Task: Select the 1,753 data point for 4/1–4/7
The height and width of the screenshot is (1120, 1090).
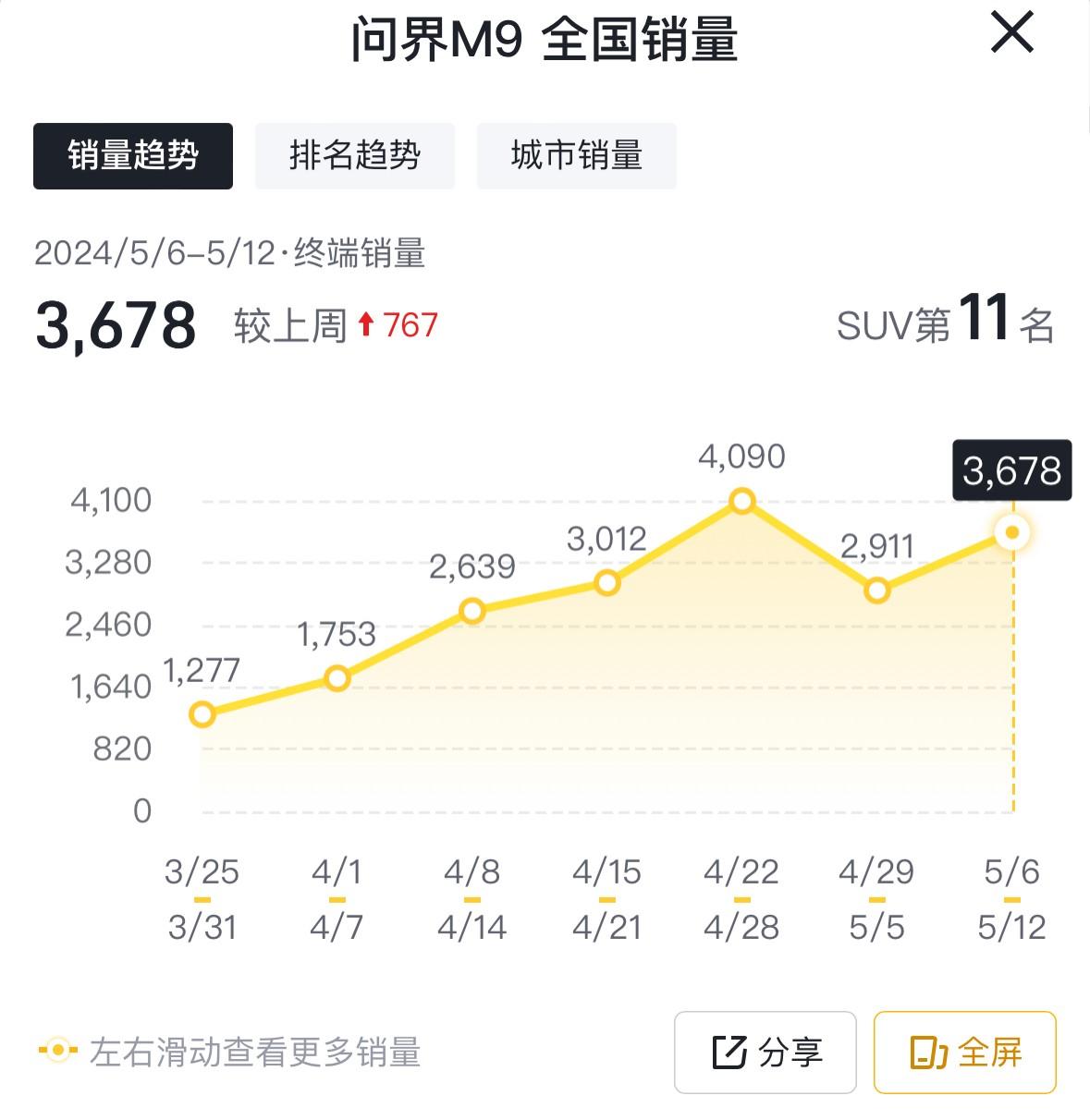Action: coord(337,678)
